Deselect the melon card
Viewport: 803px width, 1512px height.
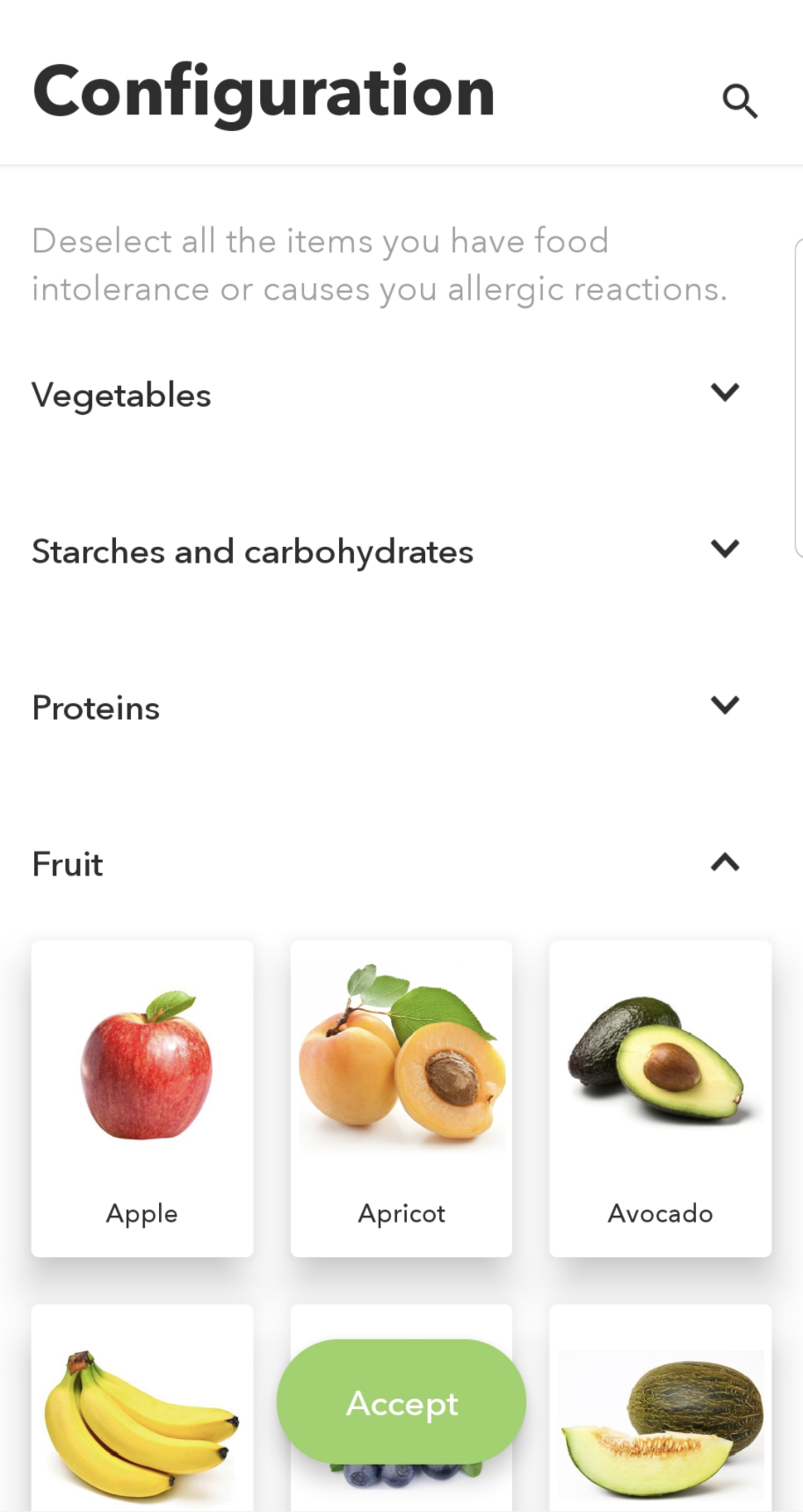(x=661, y=1408)
